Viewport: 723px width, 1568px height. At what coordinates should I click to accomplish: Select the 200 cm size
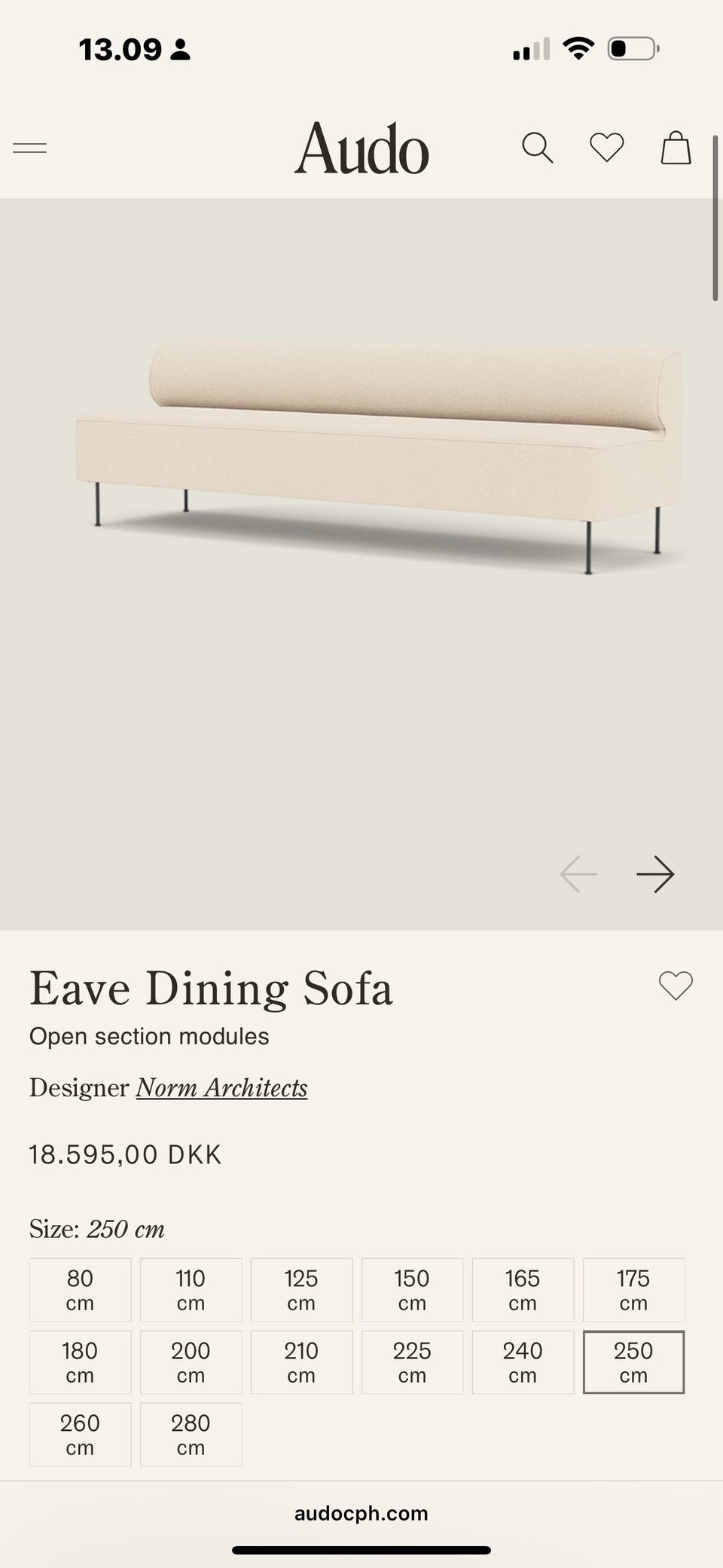point(191,1362)
